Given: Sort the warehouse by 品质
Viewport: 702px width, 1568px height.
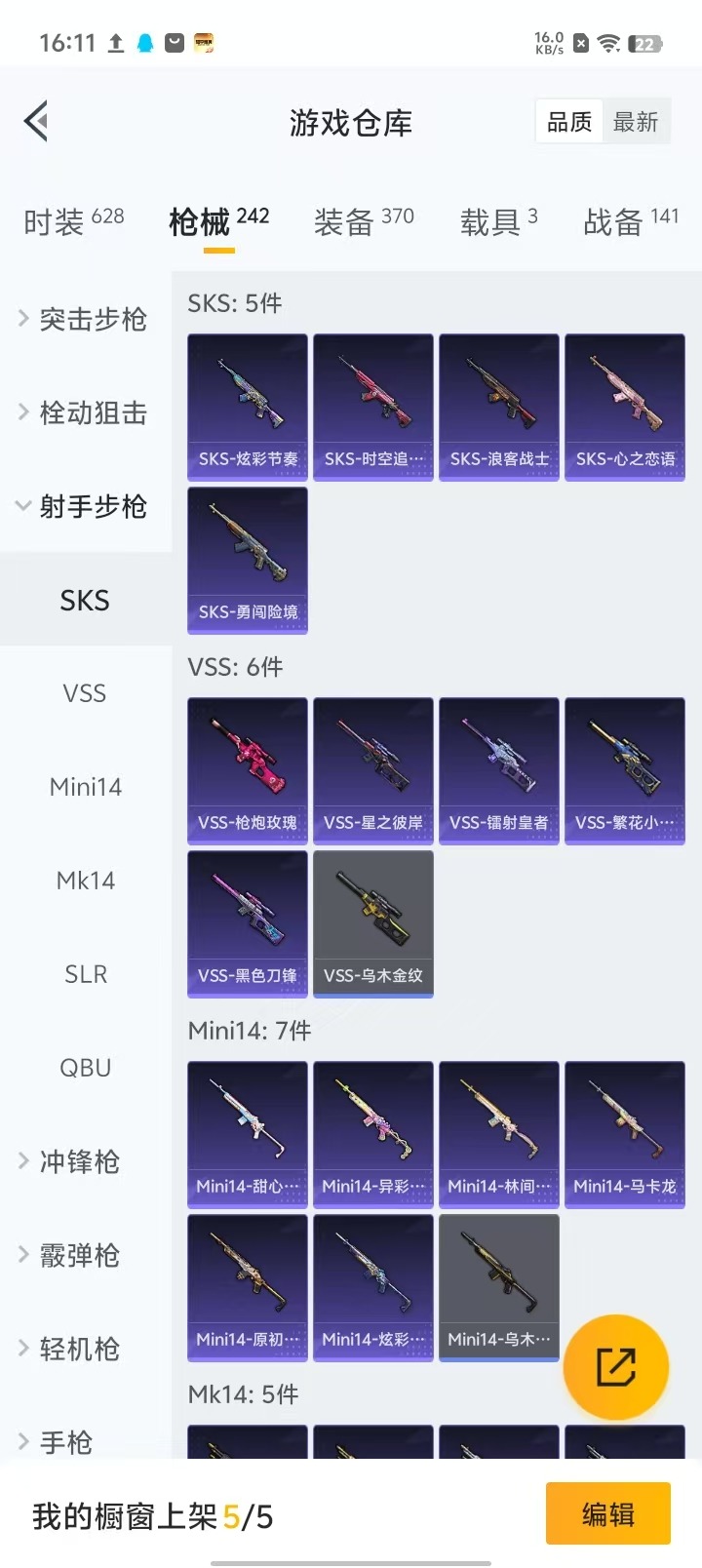Looking at the screenshot, I should [x=569, y=122].
